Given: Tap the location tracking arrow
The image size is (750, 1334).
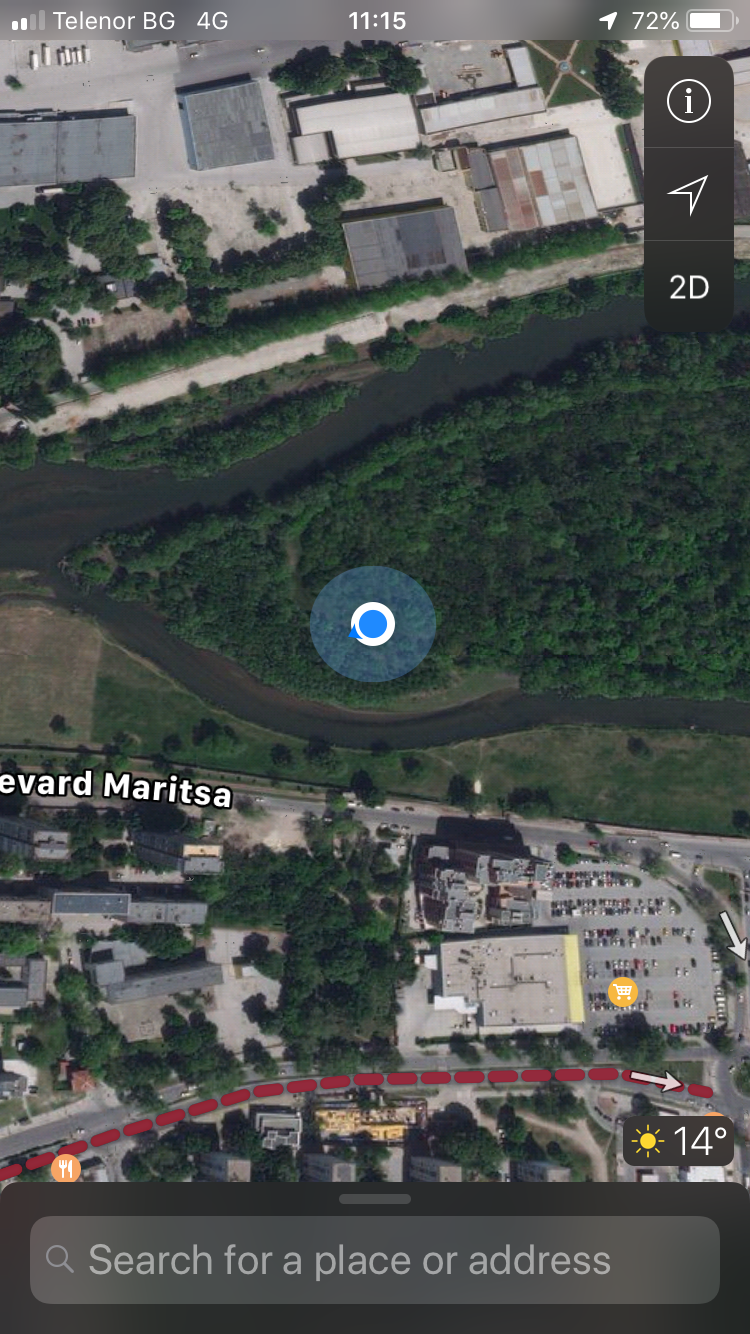Looking at the screenshot, I should point(688,194).
